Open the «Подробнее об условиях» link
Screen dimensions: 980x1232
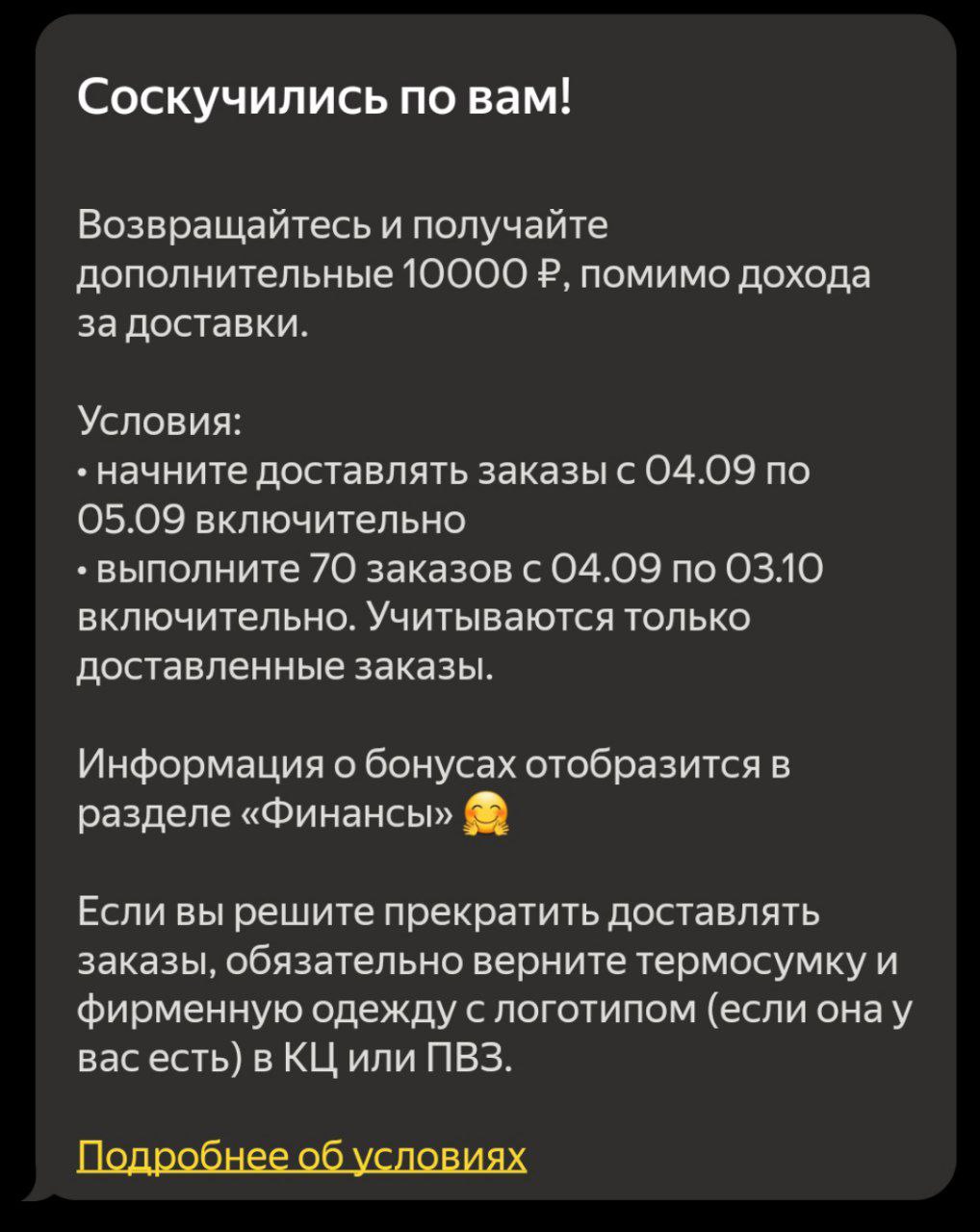click(301, 1154)
